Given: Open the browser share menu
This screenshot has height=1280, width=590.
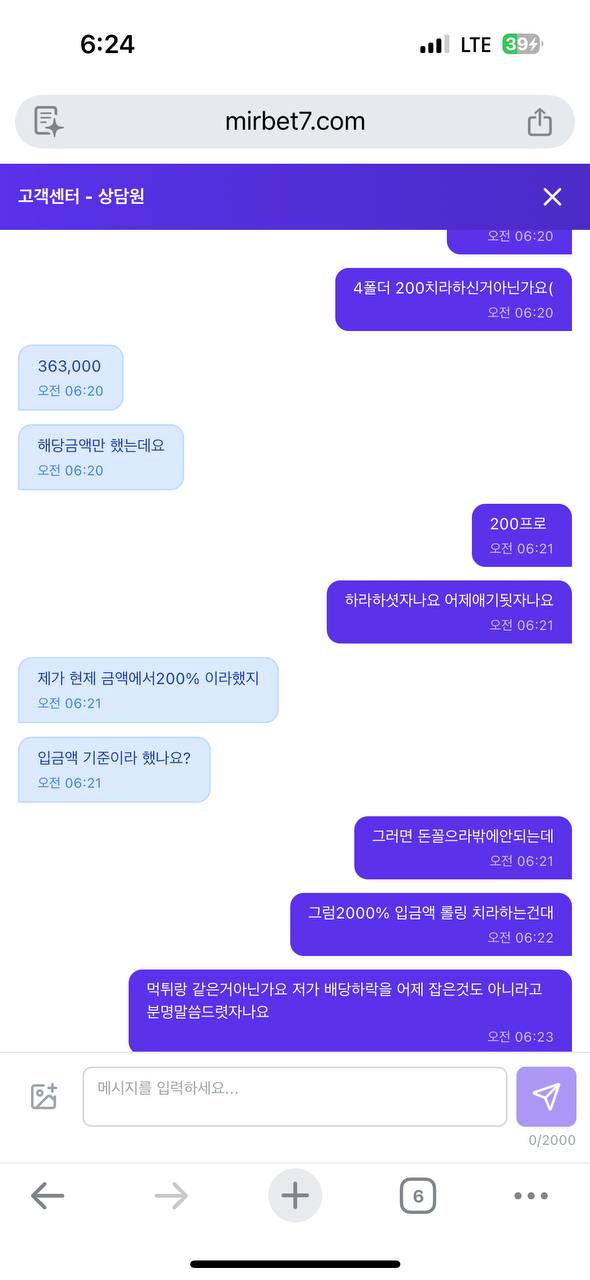Looking at the screenshot, I should (539, 122).
